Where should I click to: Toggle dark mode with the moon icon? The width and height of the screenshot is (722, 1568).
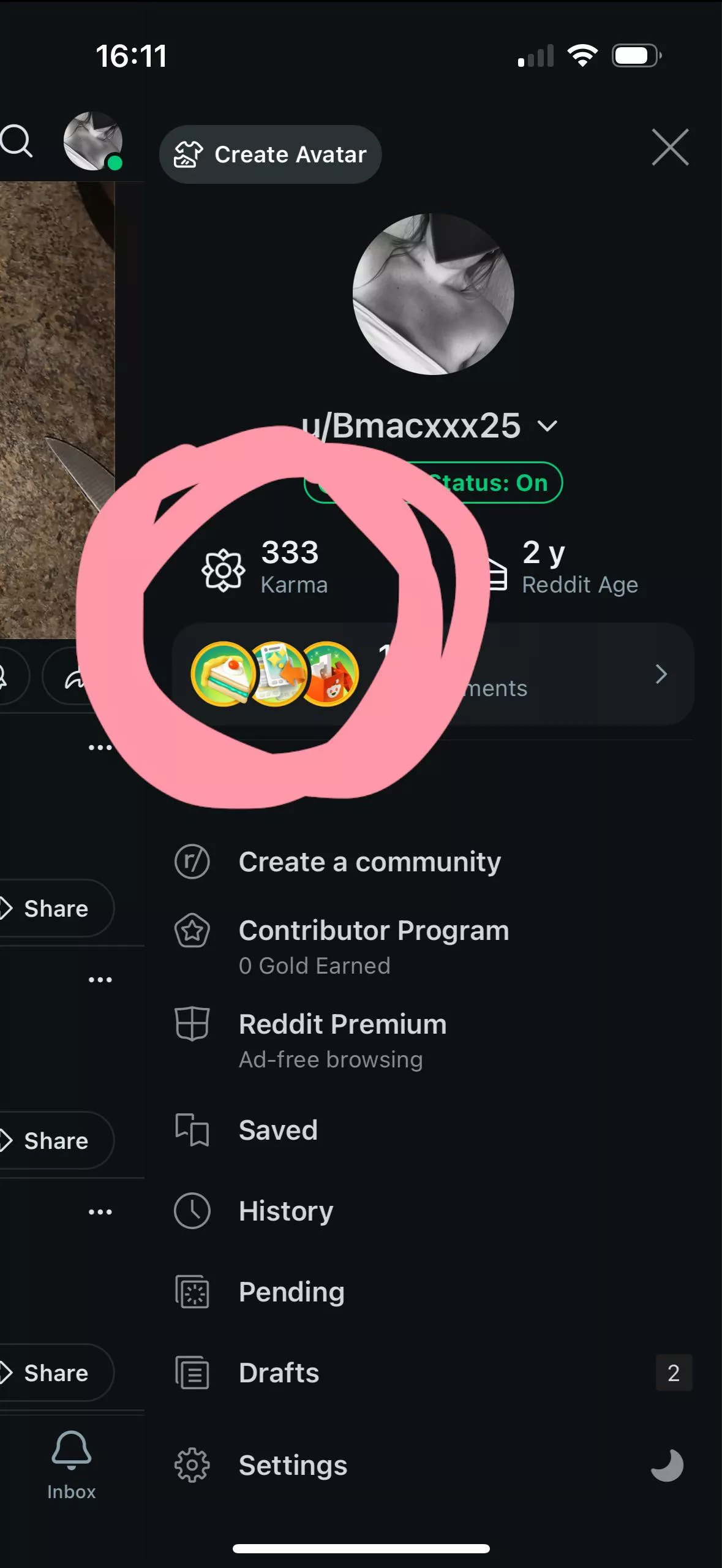[667, 1466]
